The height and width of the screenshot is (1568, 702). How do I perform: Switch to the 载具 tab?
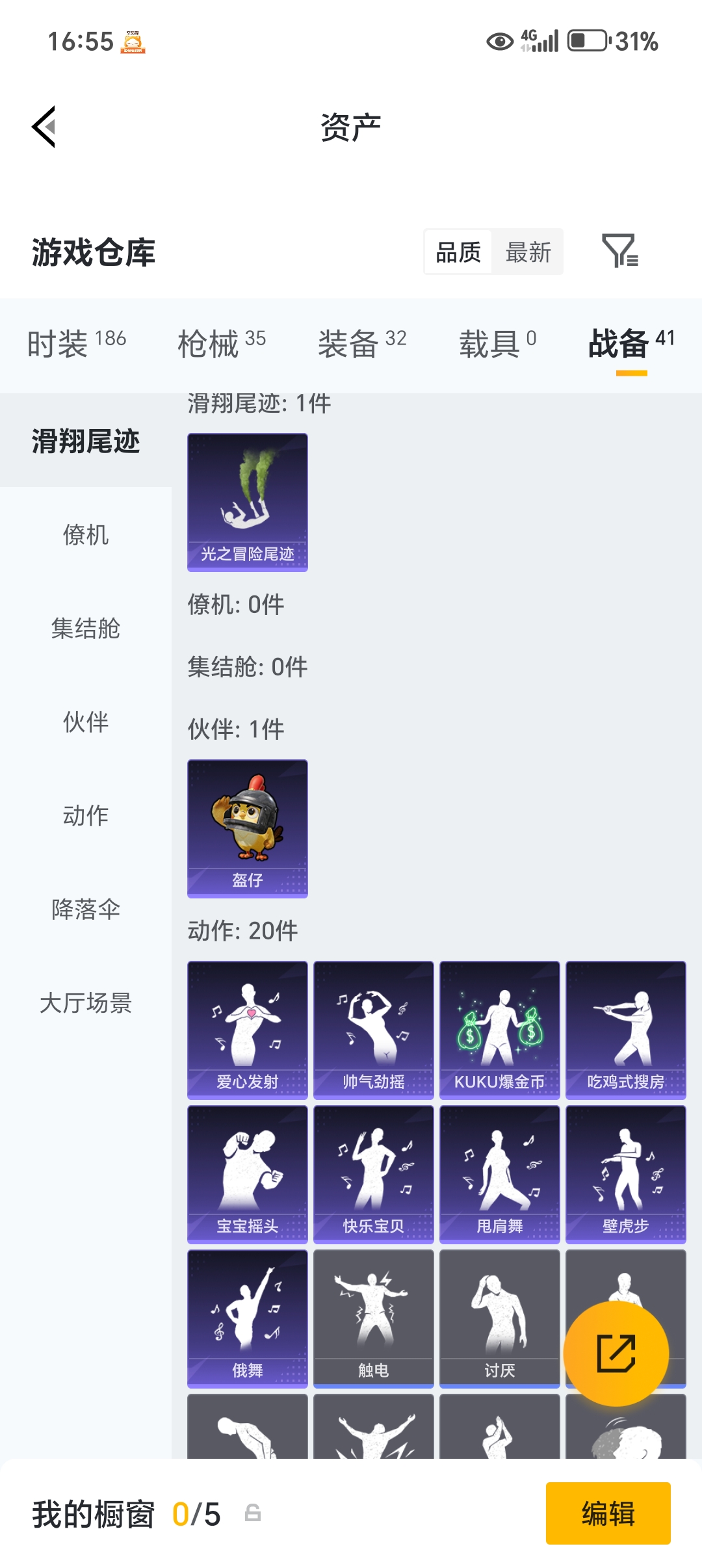point(497,343)
